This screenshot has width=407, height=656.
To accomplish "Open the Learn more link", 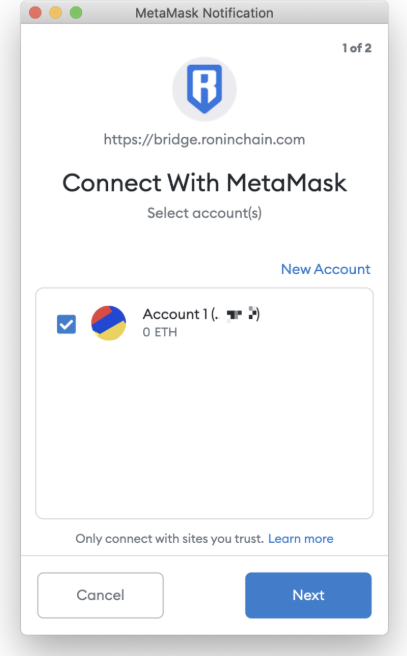I will [301, 538].
